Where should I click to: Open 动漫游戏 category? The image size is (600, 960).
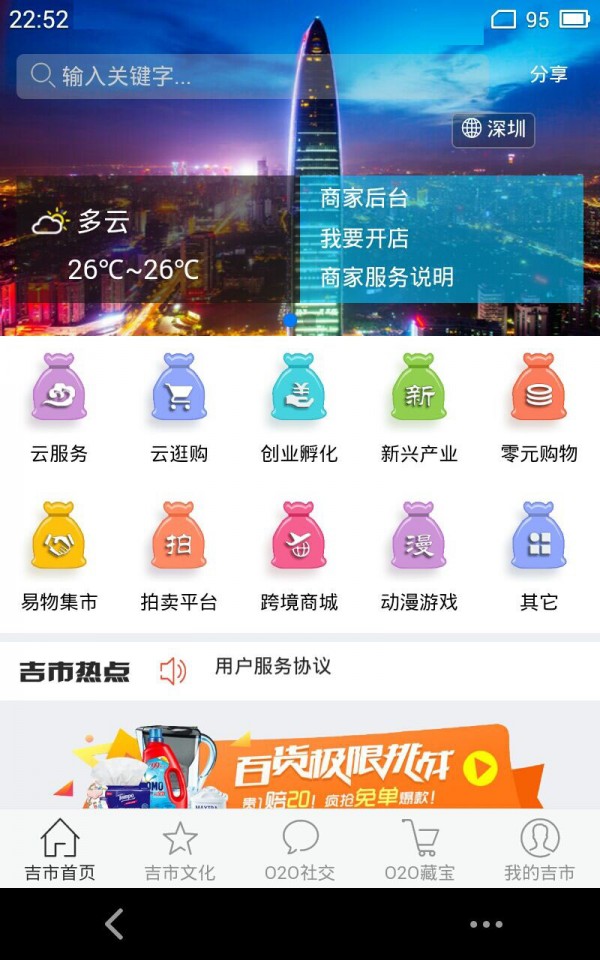tap(419, 557)
